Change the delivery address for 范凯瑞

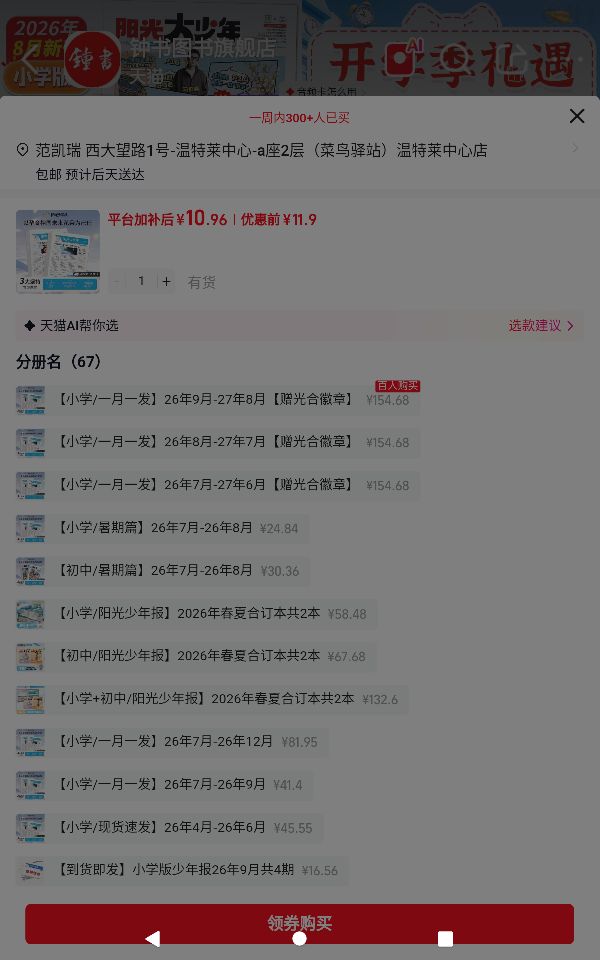click(299, 161)
